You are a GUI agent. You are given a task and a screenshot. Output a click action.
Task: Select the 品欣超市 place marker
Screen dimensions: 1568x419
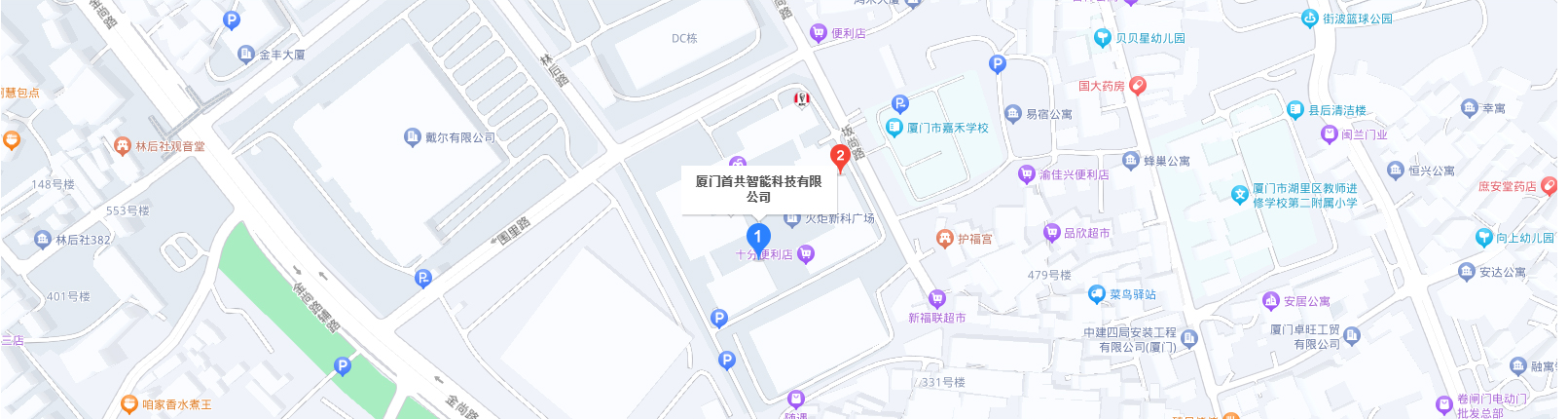tap(1051, 232)
